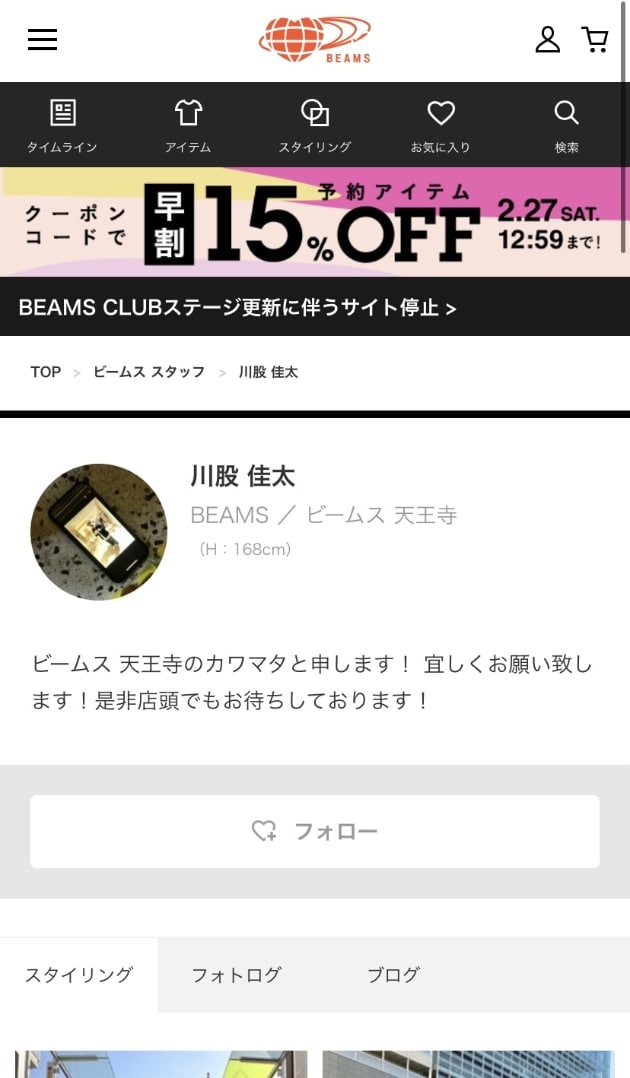Open ビームス スタッフ breadcrumb link
Screen dimensions: 630x1078
tap(148, 372)
